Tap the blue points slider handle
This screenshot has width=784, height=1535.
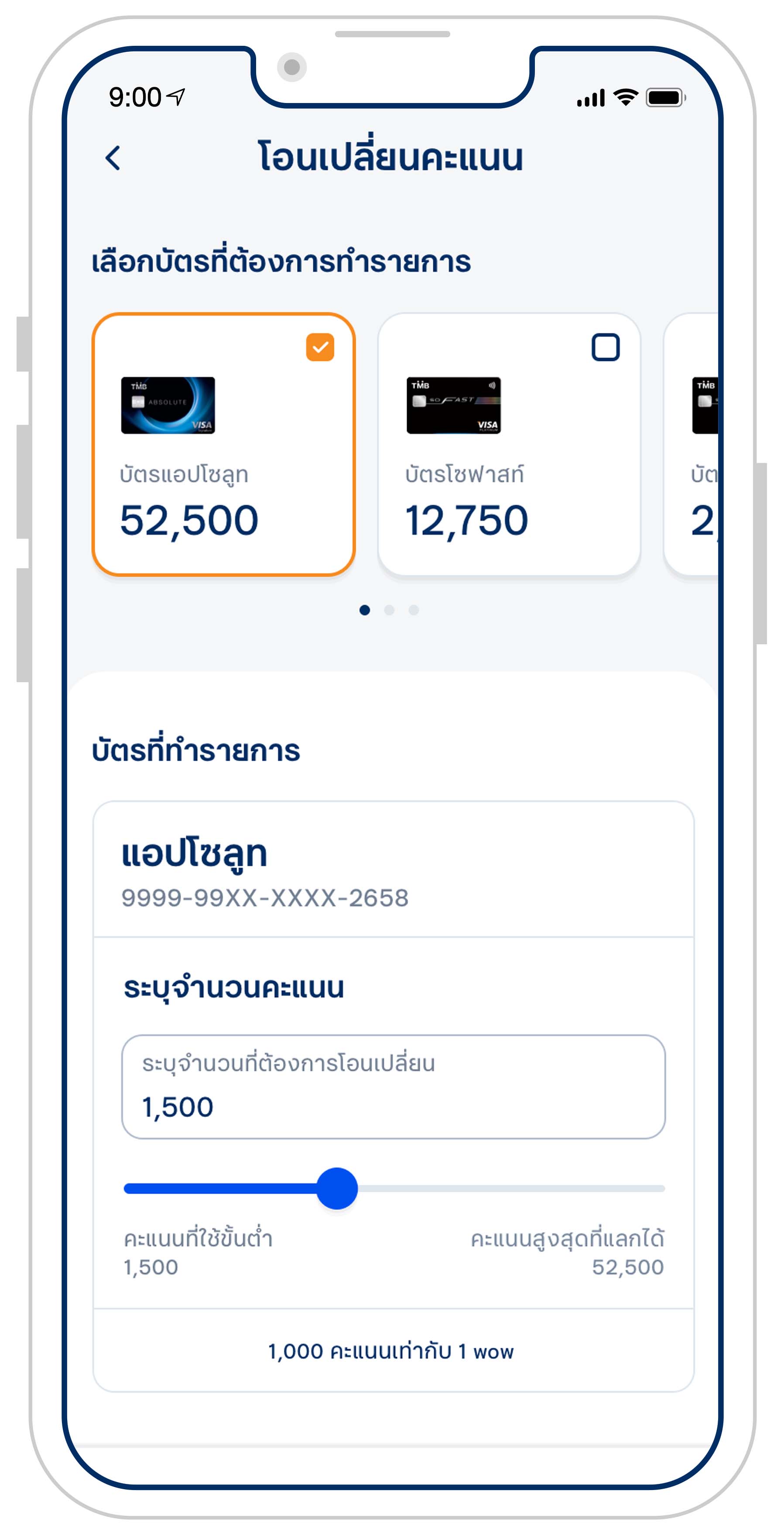coord(337,1188)
